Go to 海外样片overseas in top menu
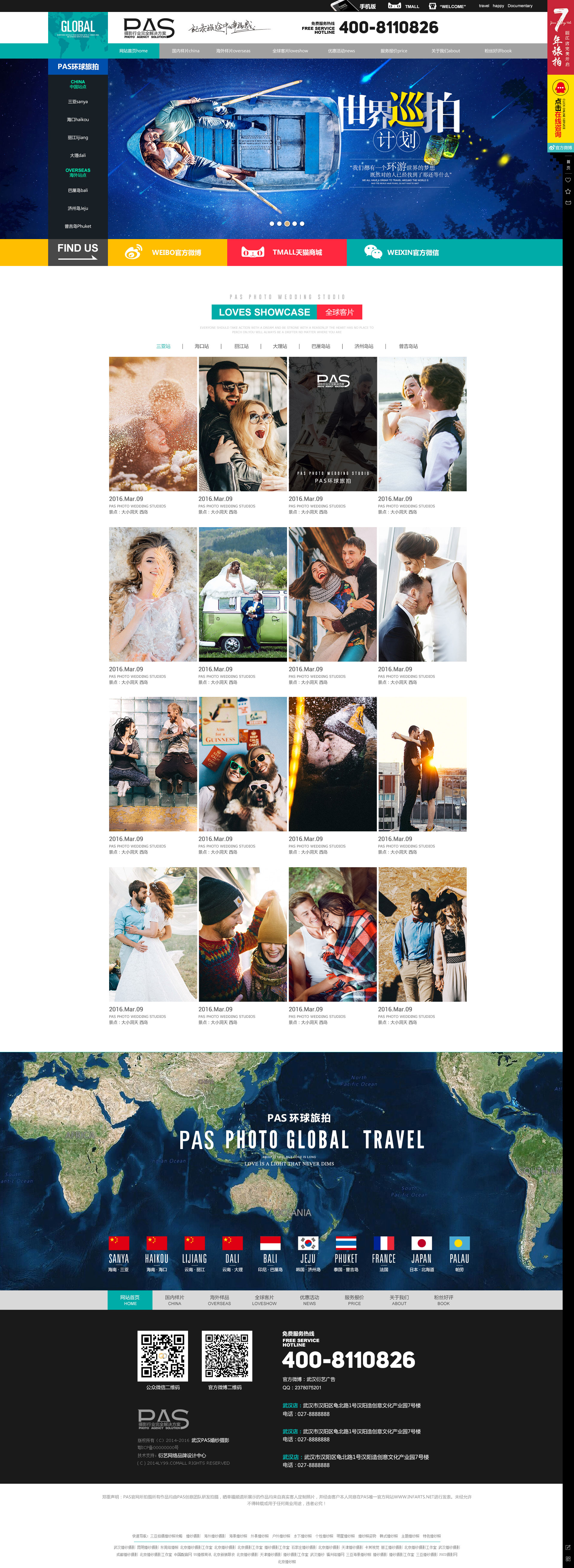Viewport: 574px width, 1568px height. coord(233,51)
